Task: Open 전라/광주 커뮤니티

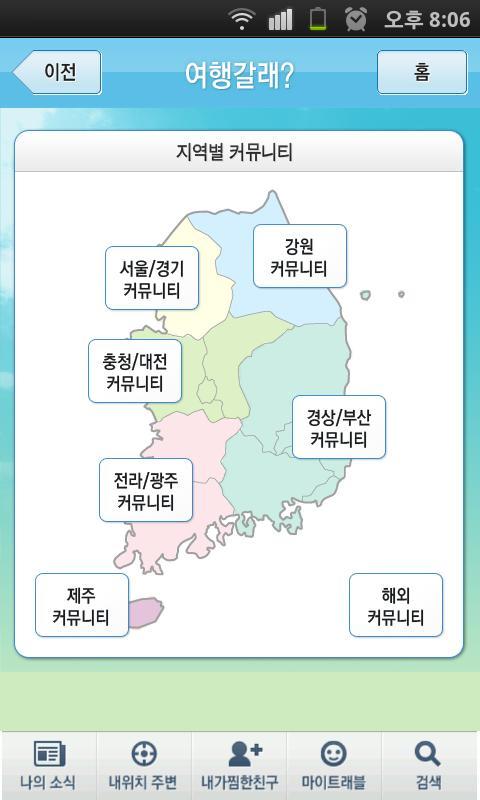Action: 146,490
